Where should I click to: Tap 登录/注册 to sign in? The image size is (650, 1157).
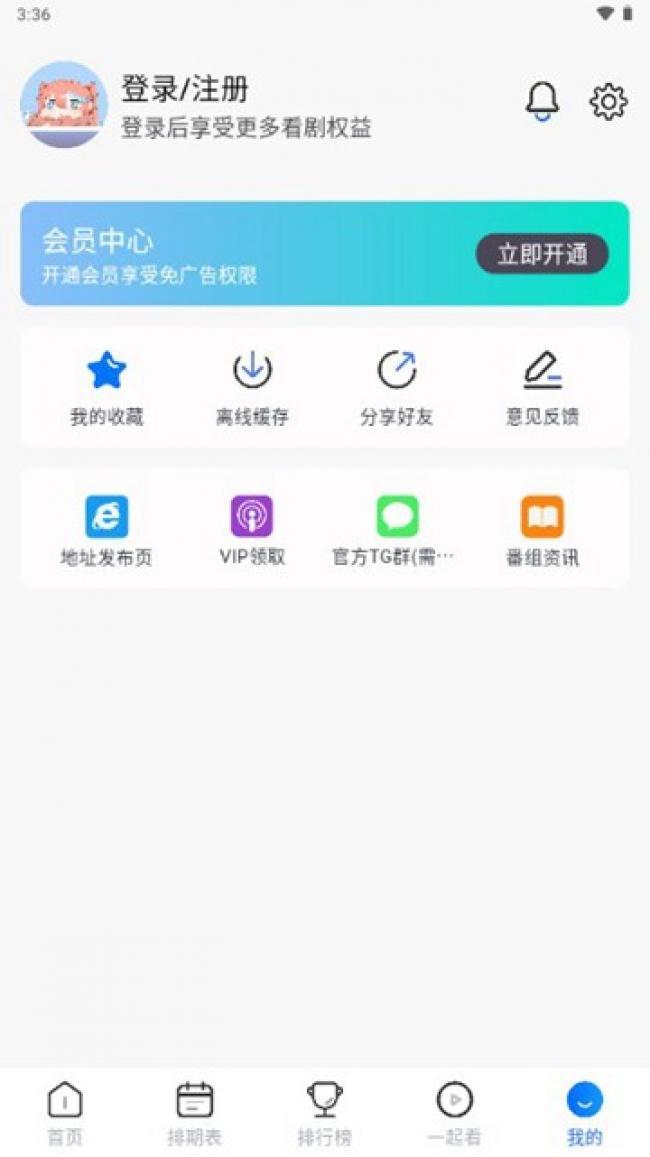coord(184,89)
